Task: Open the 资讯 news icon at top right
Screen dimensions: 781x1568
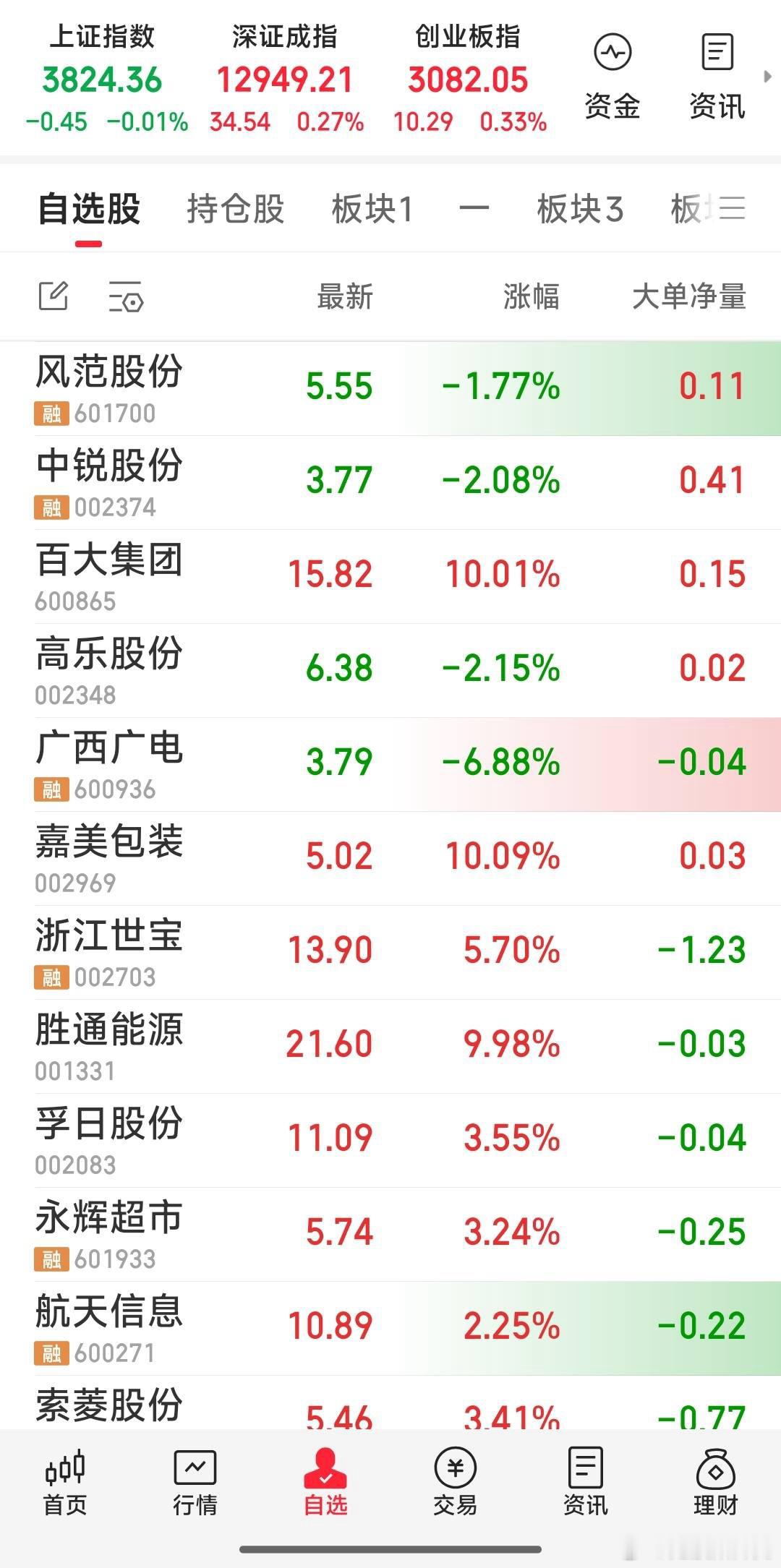Action: click(715, 69)
